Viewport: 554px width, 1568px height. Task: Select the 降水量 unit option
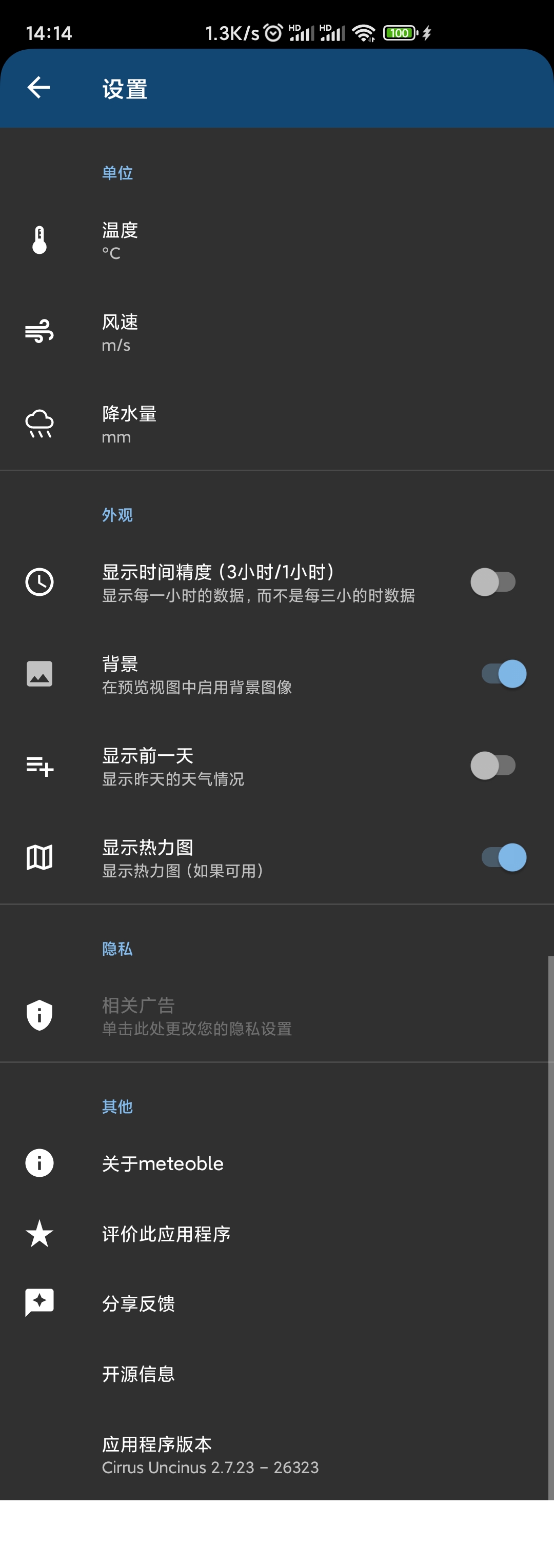(128, 424)
